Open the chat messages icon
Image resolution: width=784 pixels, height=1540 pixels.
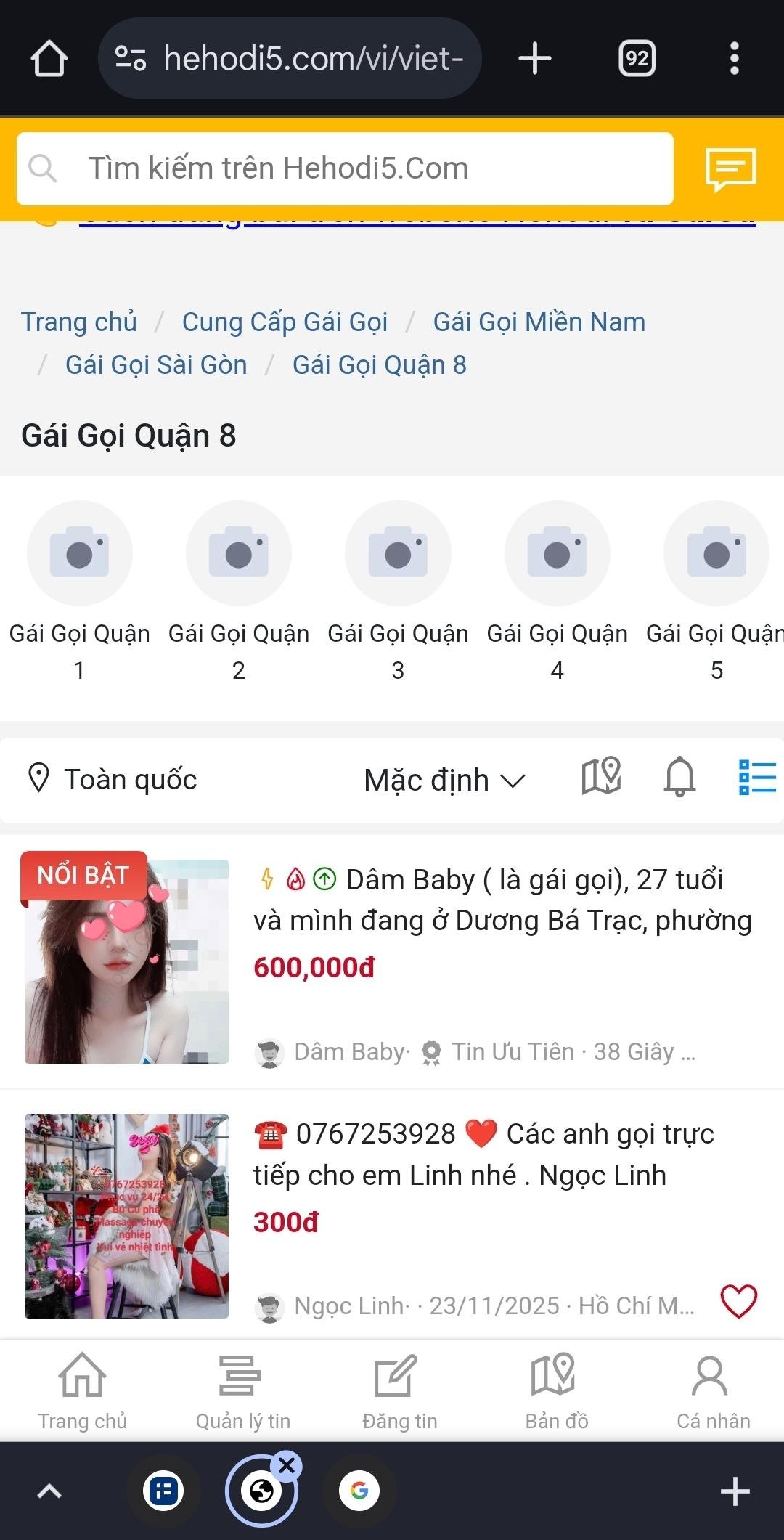pos(730,168)
